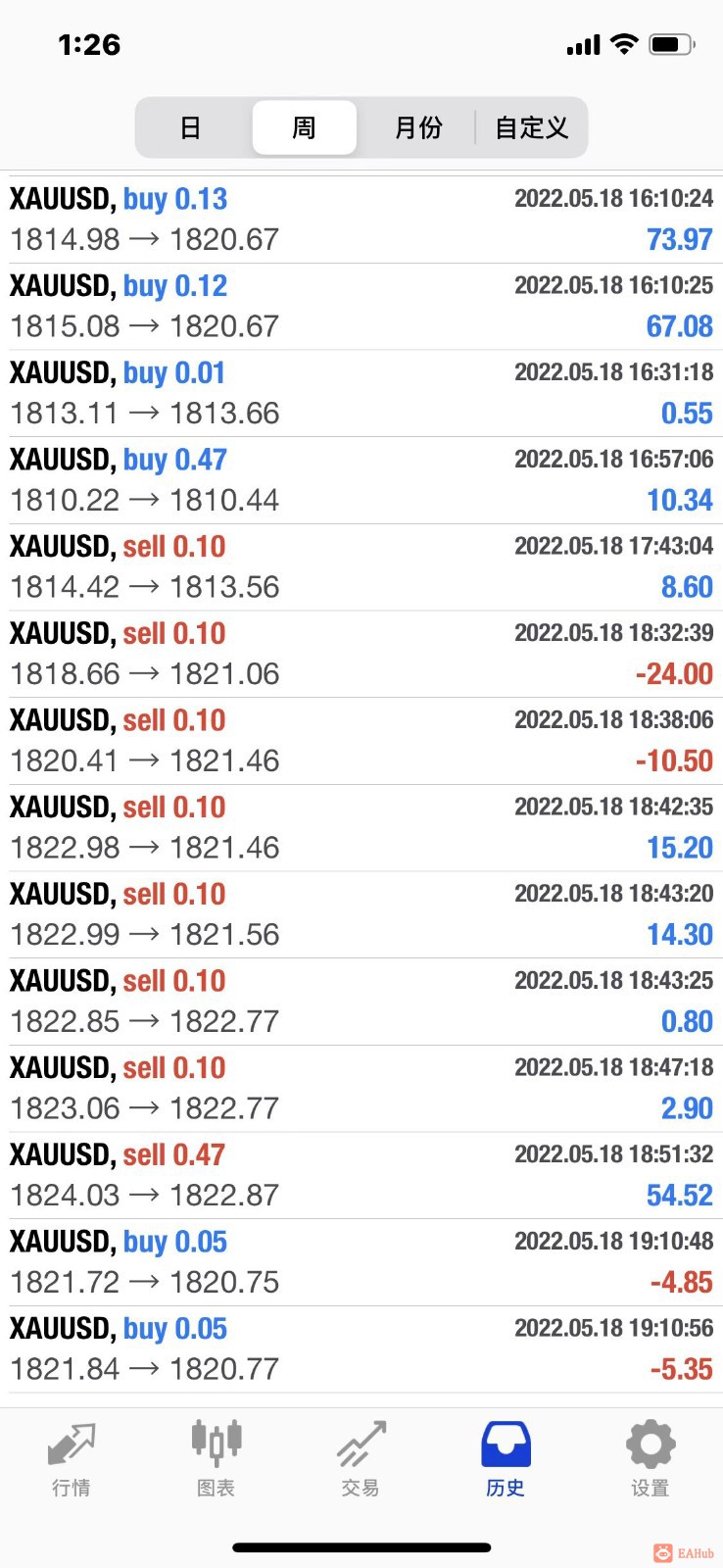Switch to the 月份 (month) period
The height and width of the screenshot is (1568, 723).
(x=418, y=127)
